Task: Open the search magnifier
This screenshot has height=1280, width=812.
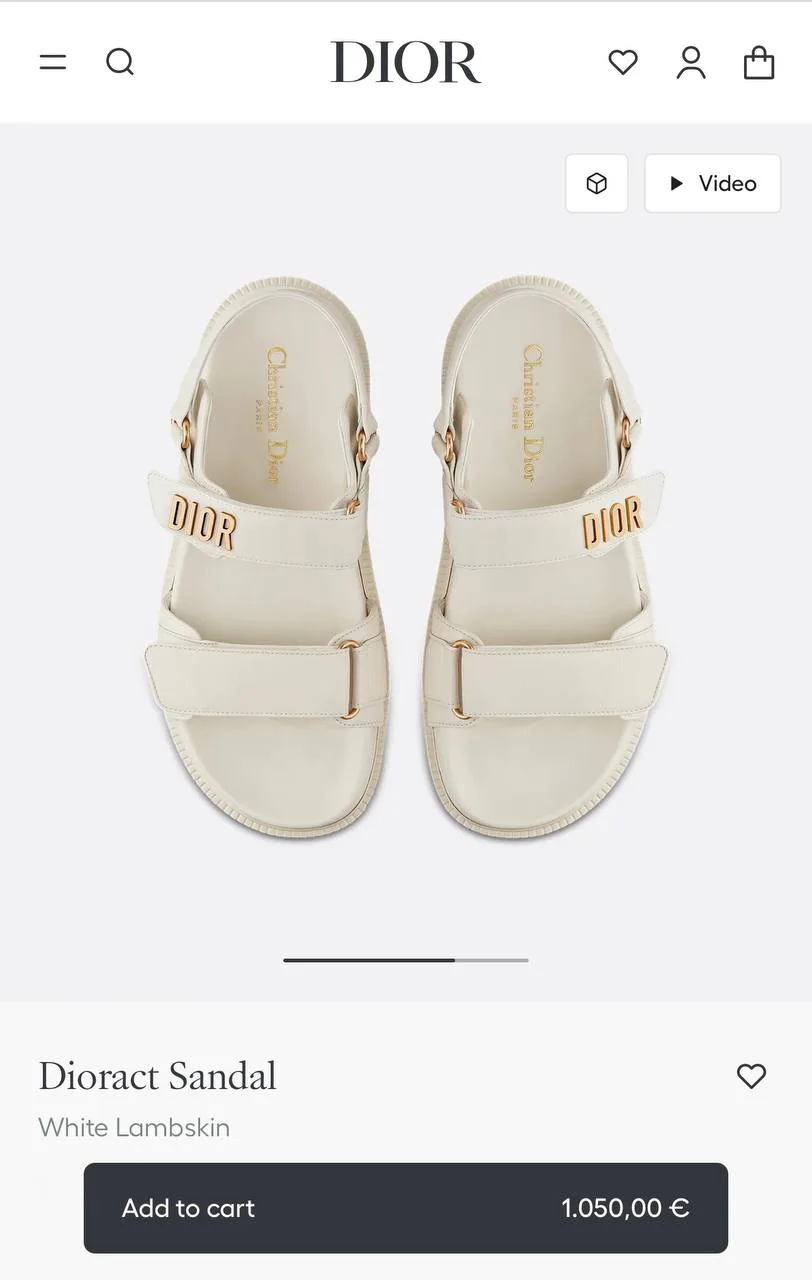Action: [x=120, y=62]
